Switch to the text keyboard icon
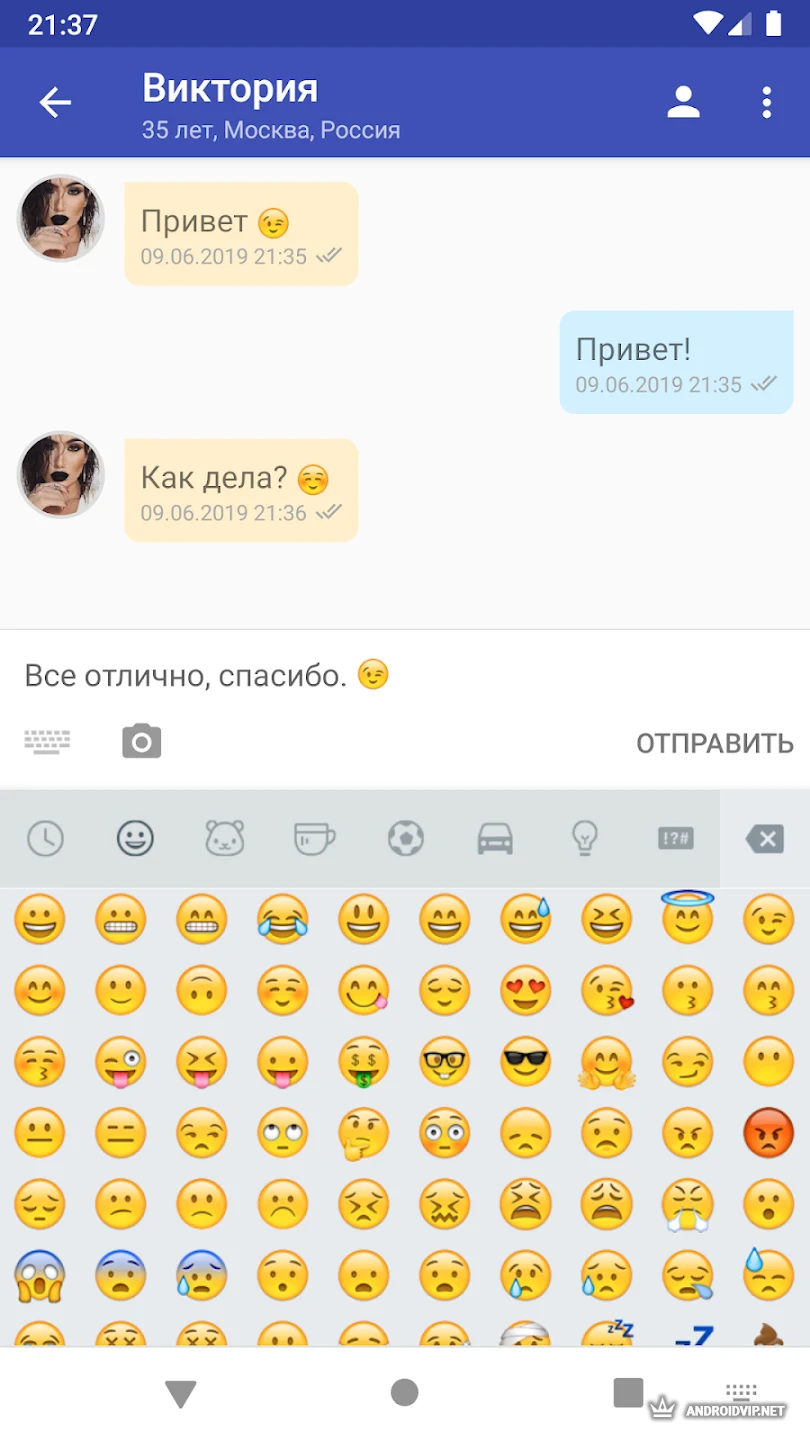This screenshot has width=810, height=1440. tap(47, 741)
